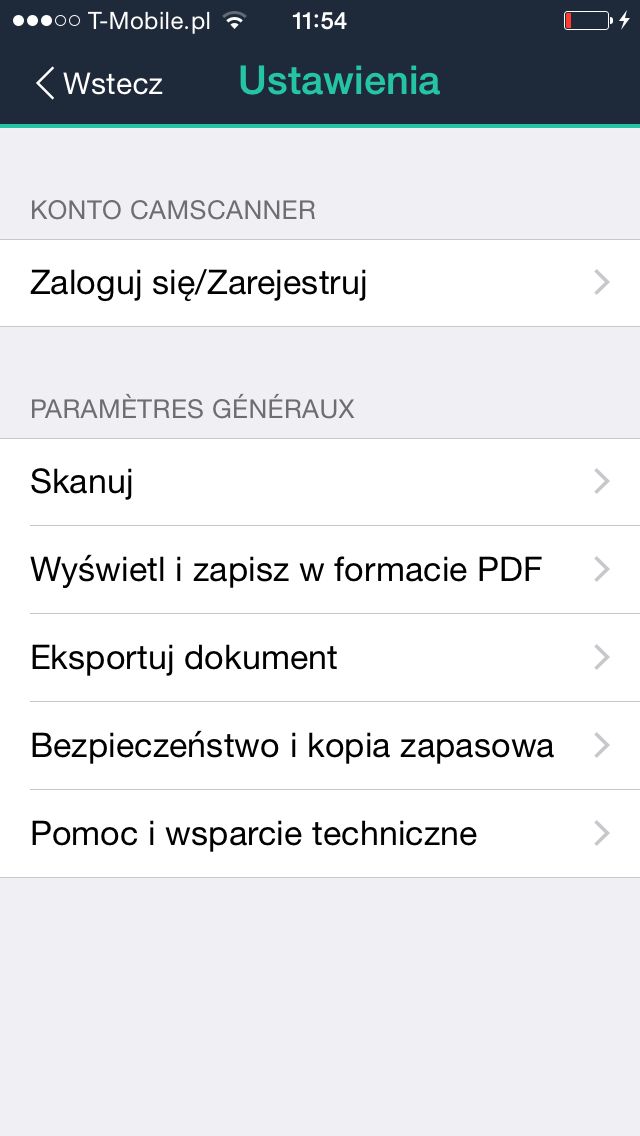Go back using the Wstecz button
This screenshot has width=640, height=1136.
(99, 83)
